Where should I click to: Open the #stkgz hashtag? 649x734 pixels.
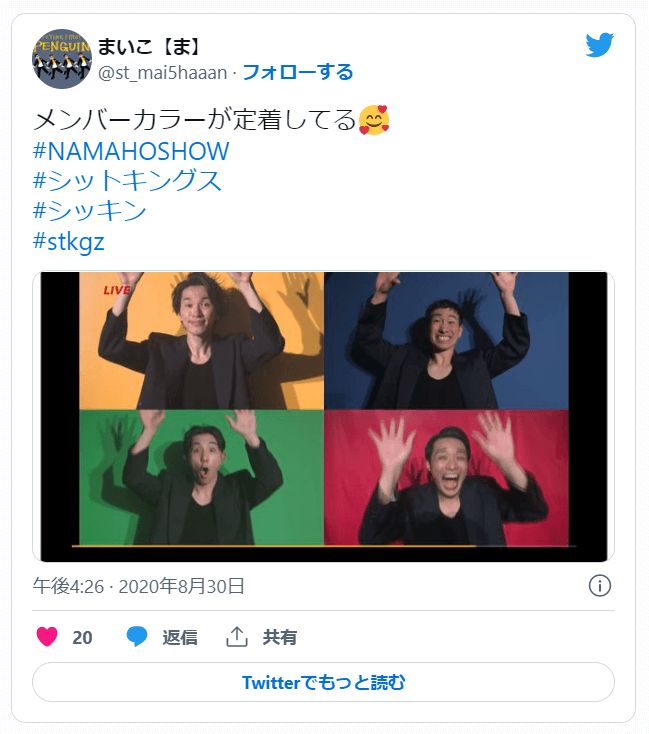coord(69,241)
